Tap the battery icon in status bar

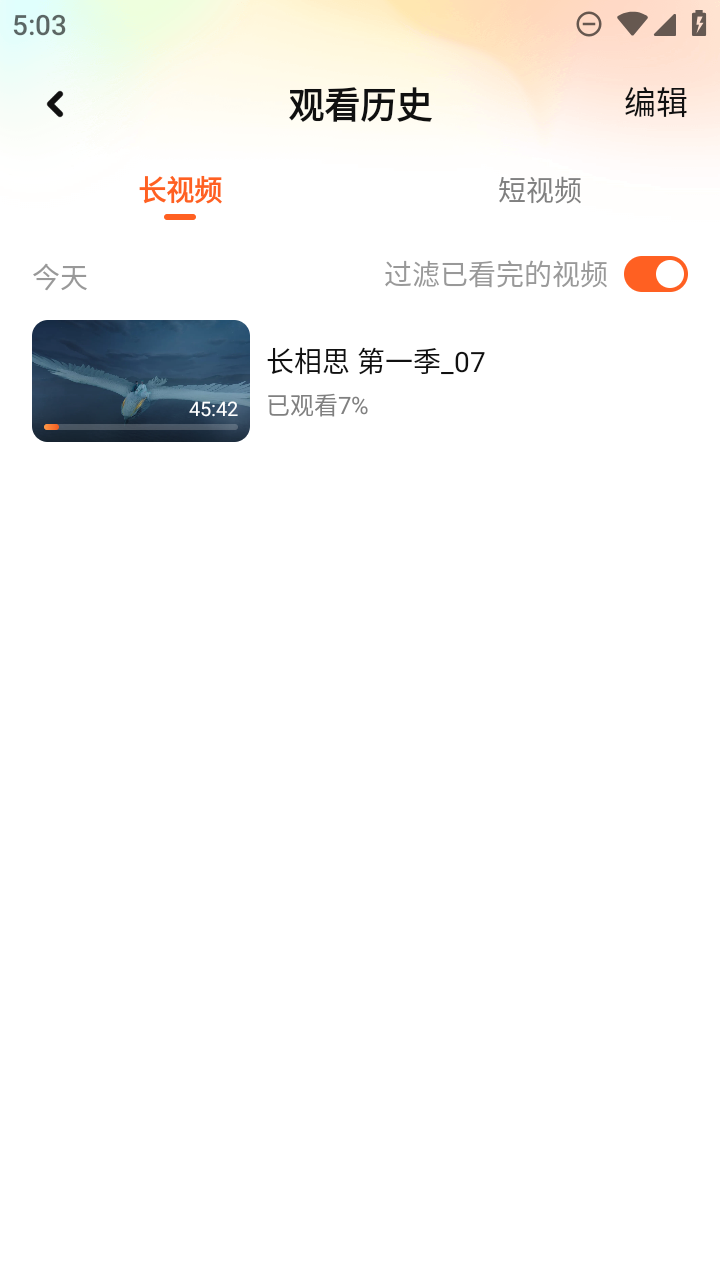[700, 24]
